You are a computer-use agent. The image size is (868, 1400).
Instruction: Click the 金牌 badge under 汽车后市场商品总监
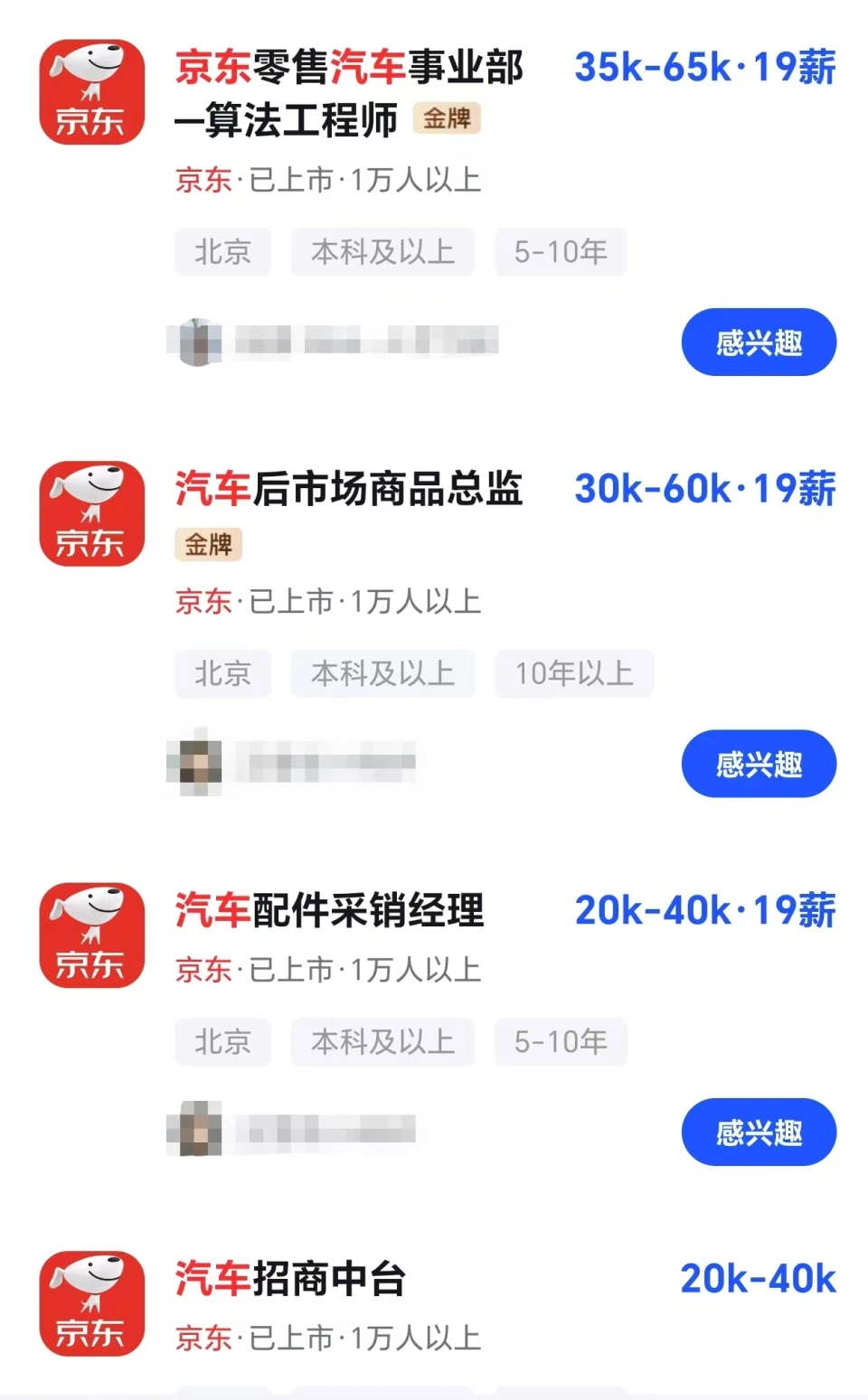tap(208, 544)
